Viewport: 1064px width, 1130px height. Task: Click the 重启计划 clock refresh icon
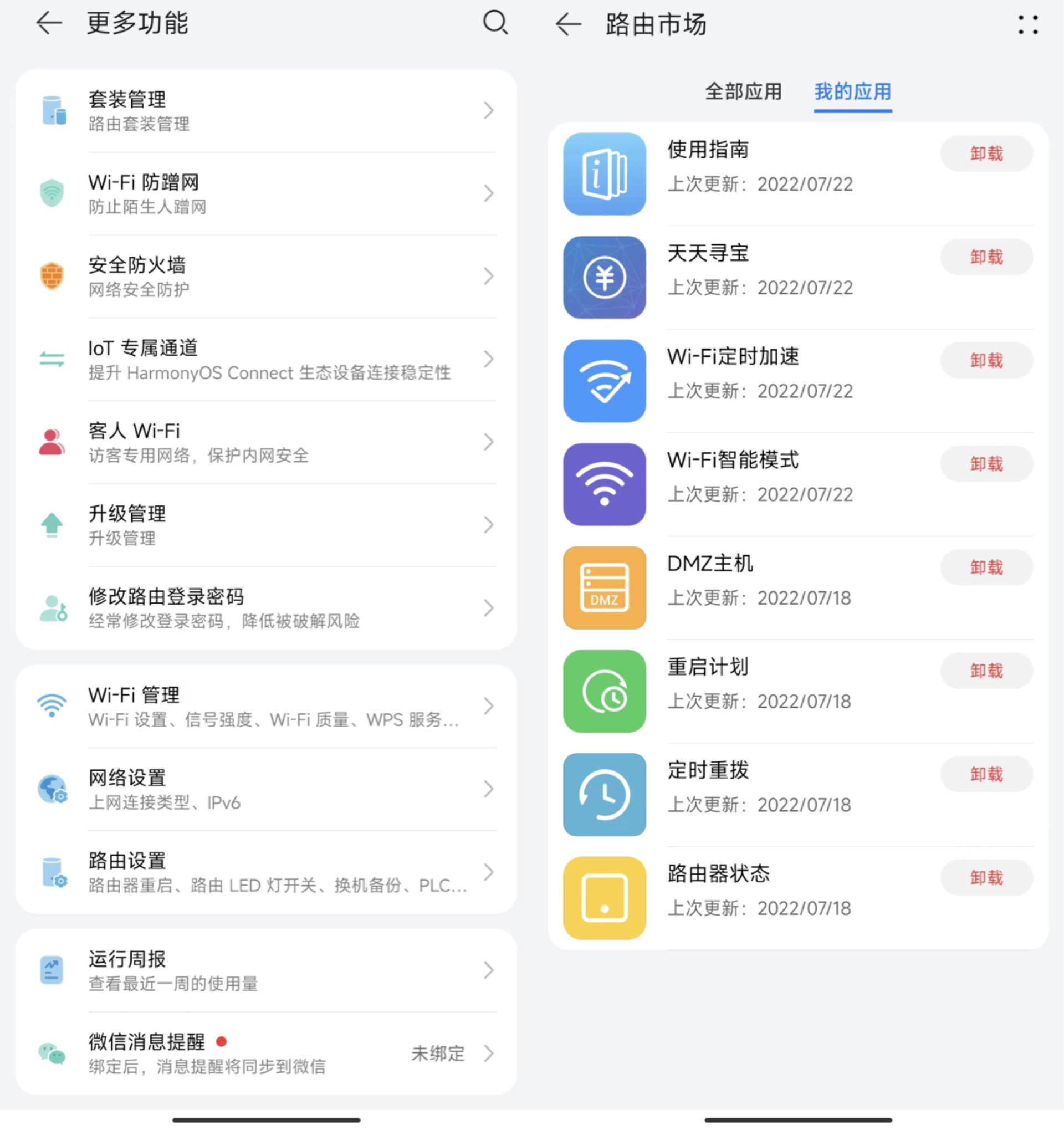click(x=604, y=690)
